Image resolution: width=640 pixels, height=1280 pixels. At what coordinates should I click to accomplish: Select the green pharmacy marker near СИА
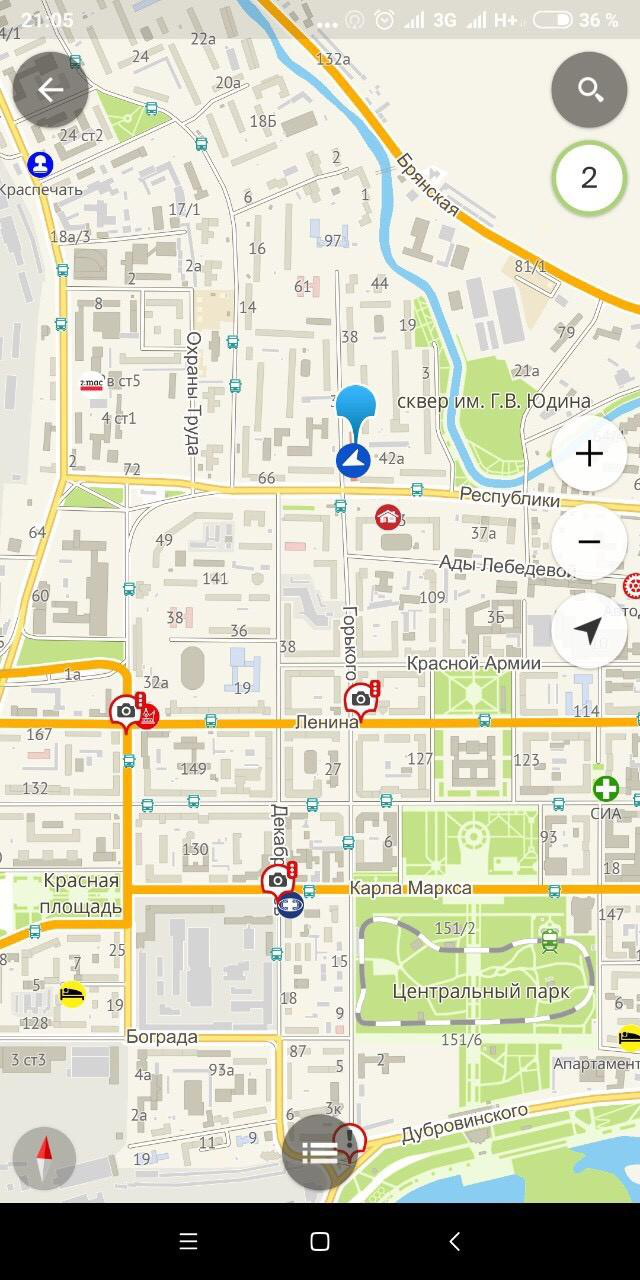[x=605, y=788]
